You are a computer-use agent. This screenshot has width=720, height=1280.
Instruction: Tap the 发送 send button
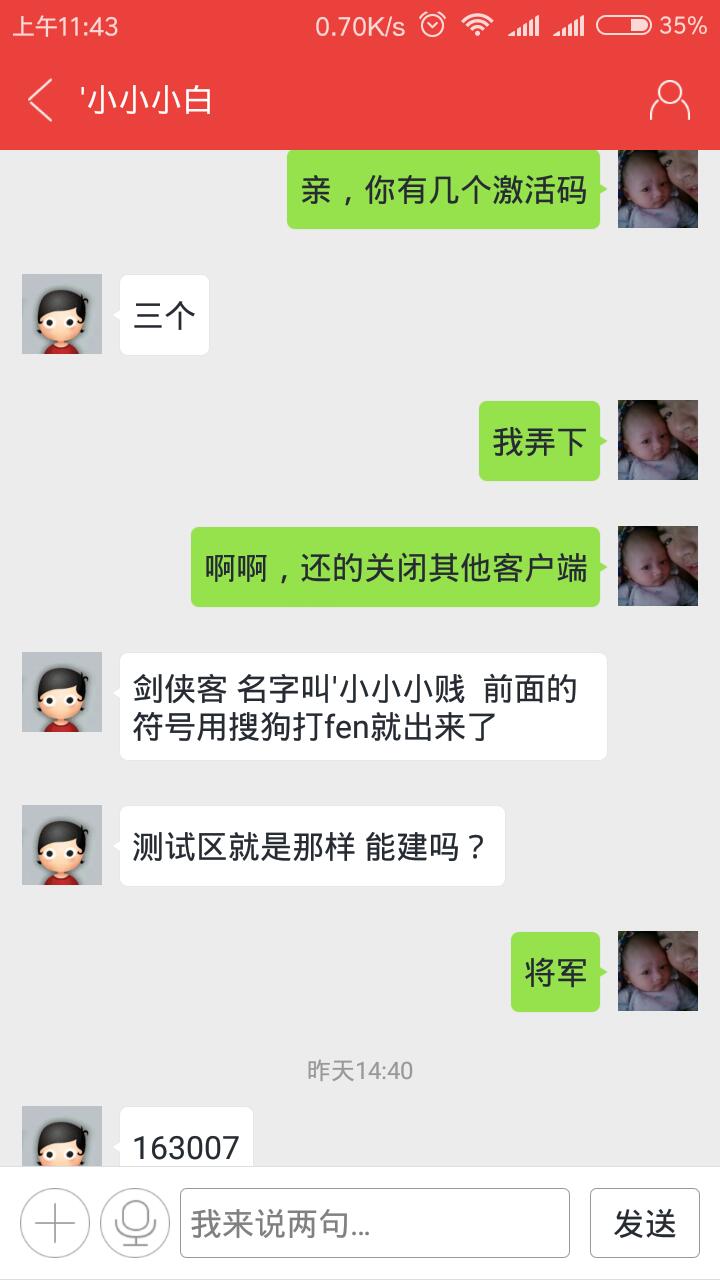point(644,1223)
